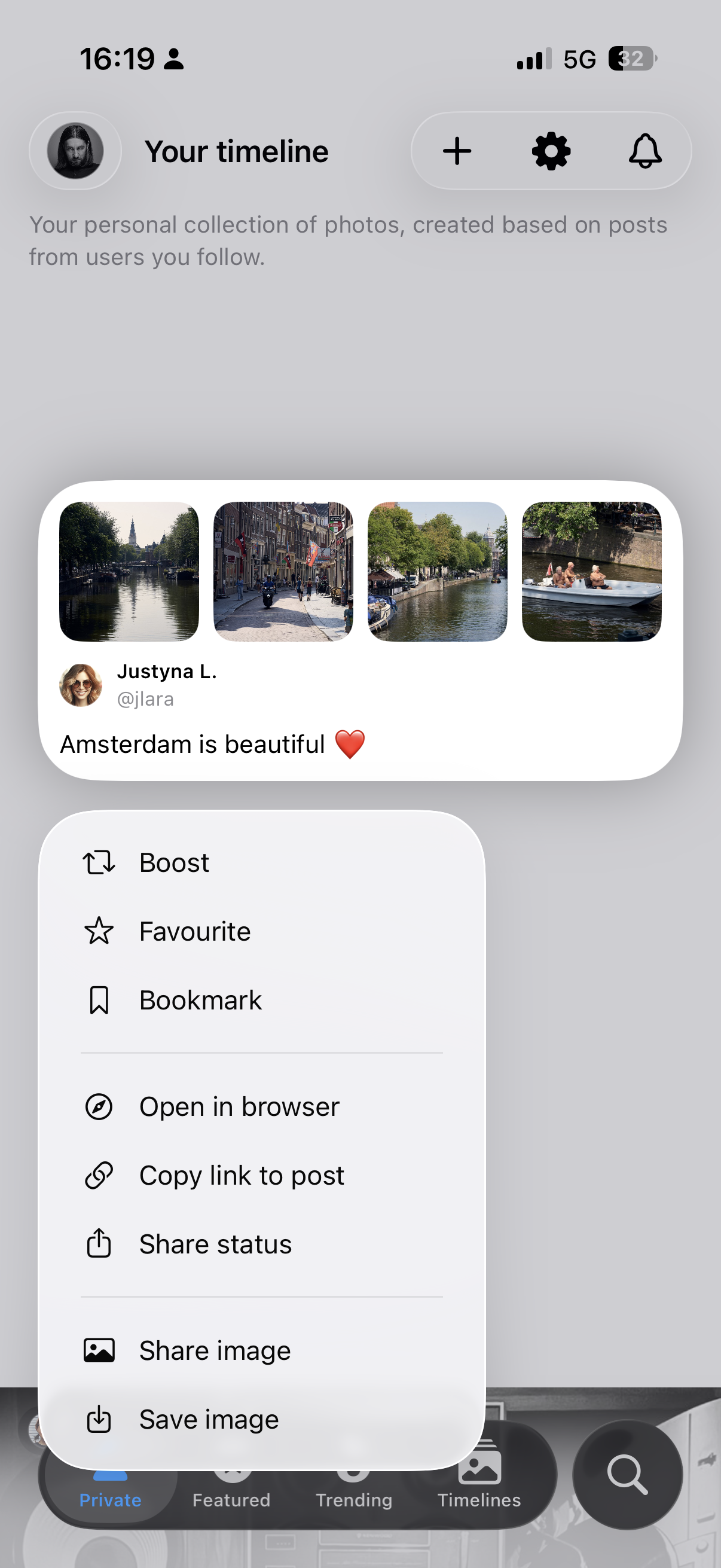Open the photo of men in a boat

[591, 571]
